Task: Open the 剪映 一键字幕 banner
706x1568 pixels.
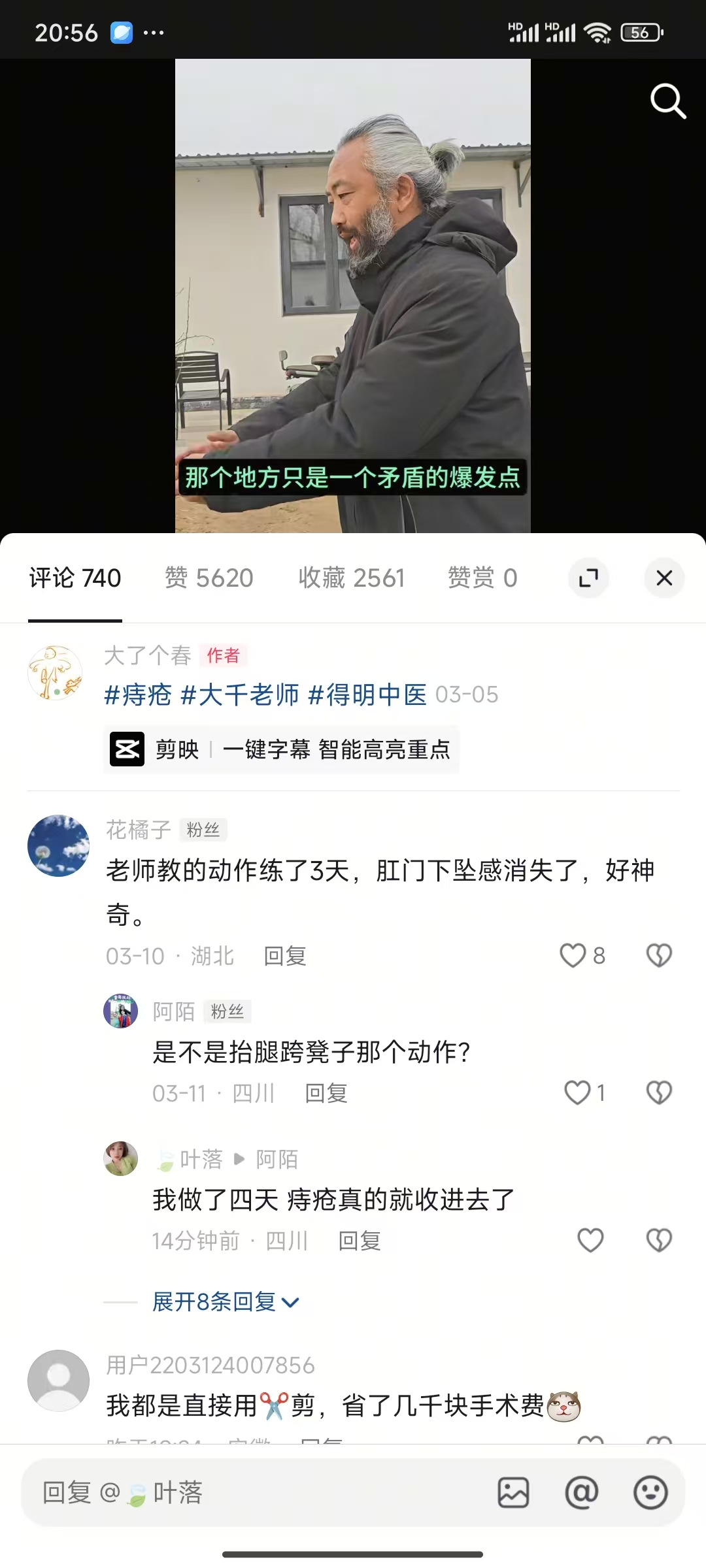Action: click(281, 749)
